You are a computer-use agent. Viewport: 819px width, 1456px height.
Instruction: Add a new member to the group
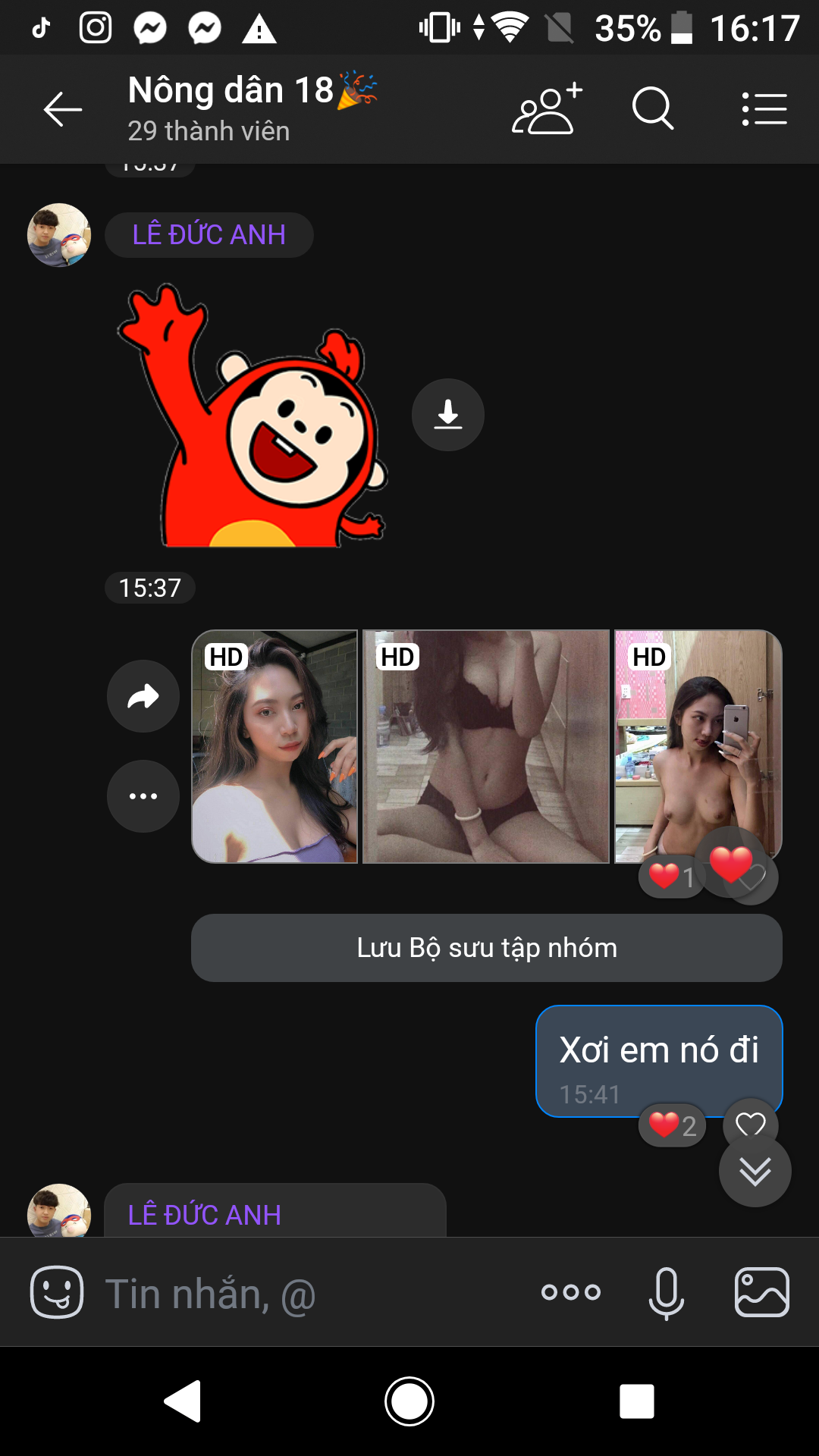coord(548,109)
